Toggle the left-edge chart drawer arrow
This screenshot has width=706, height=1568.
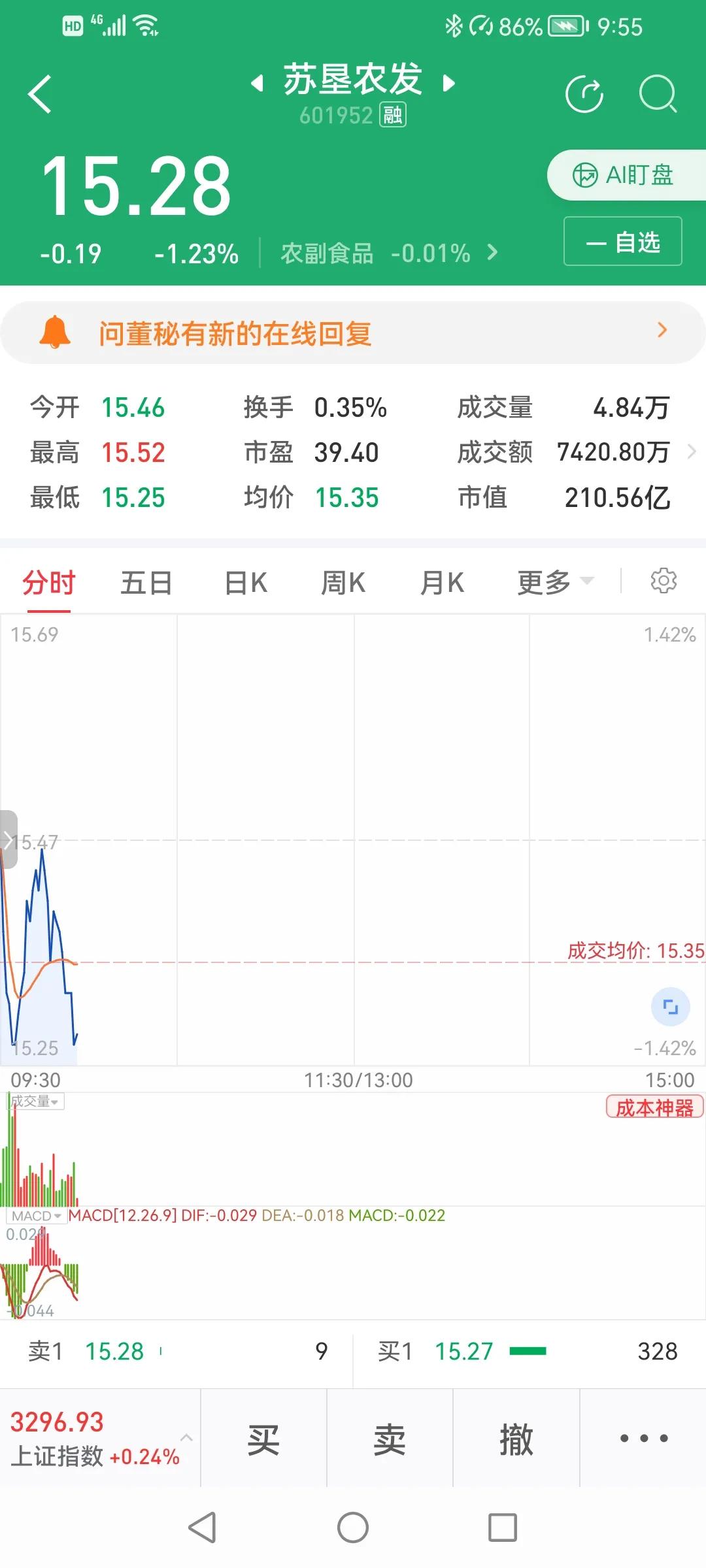click(7, 841)
